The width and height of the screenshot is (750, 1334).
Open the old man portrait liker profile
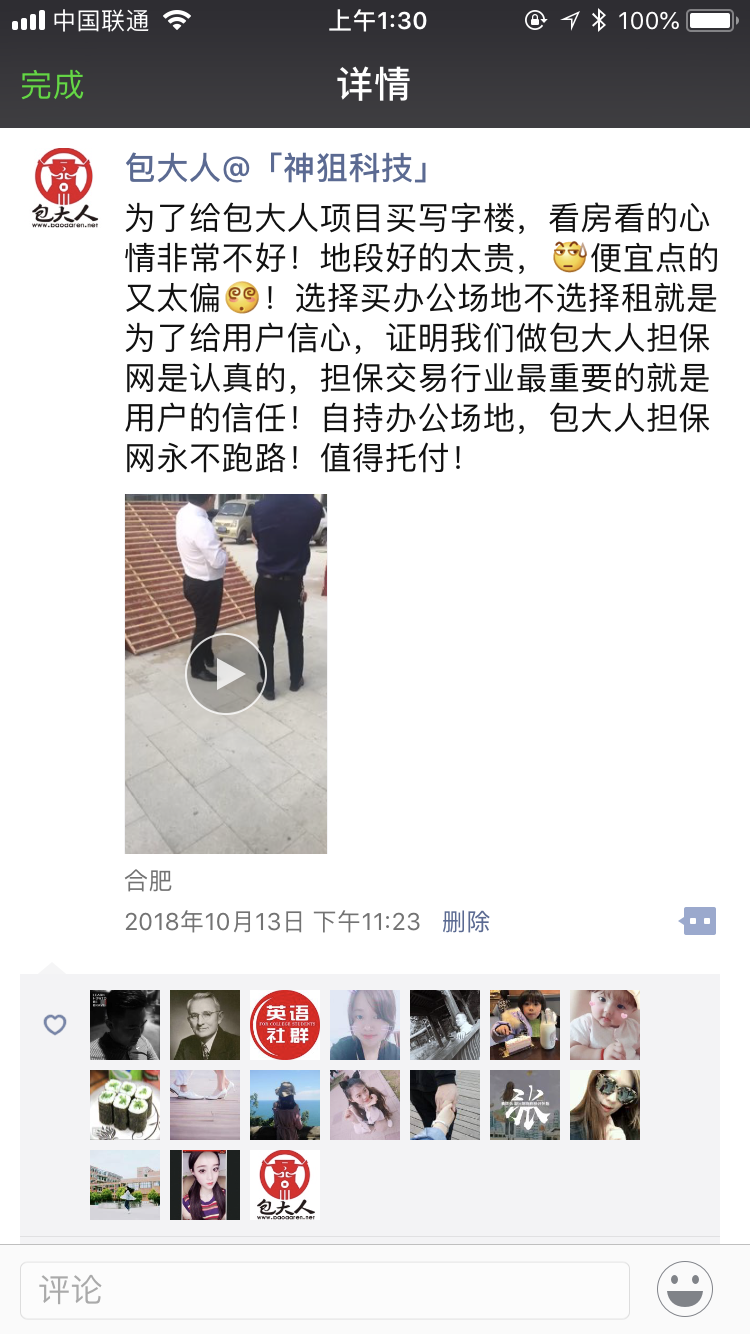205,1025
